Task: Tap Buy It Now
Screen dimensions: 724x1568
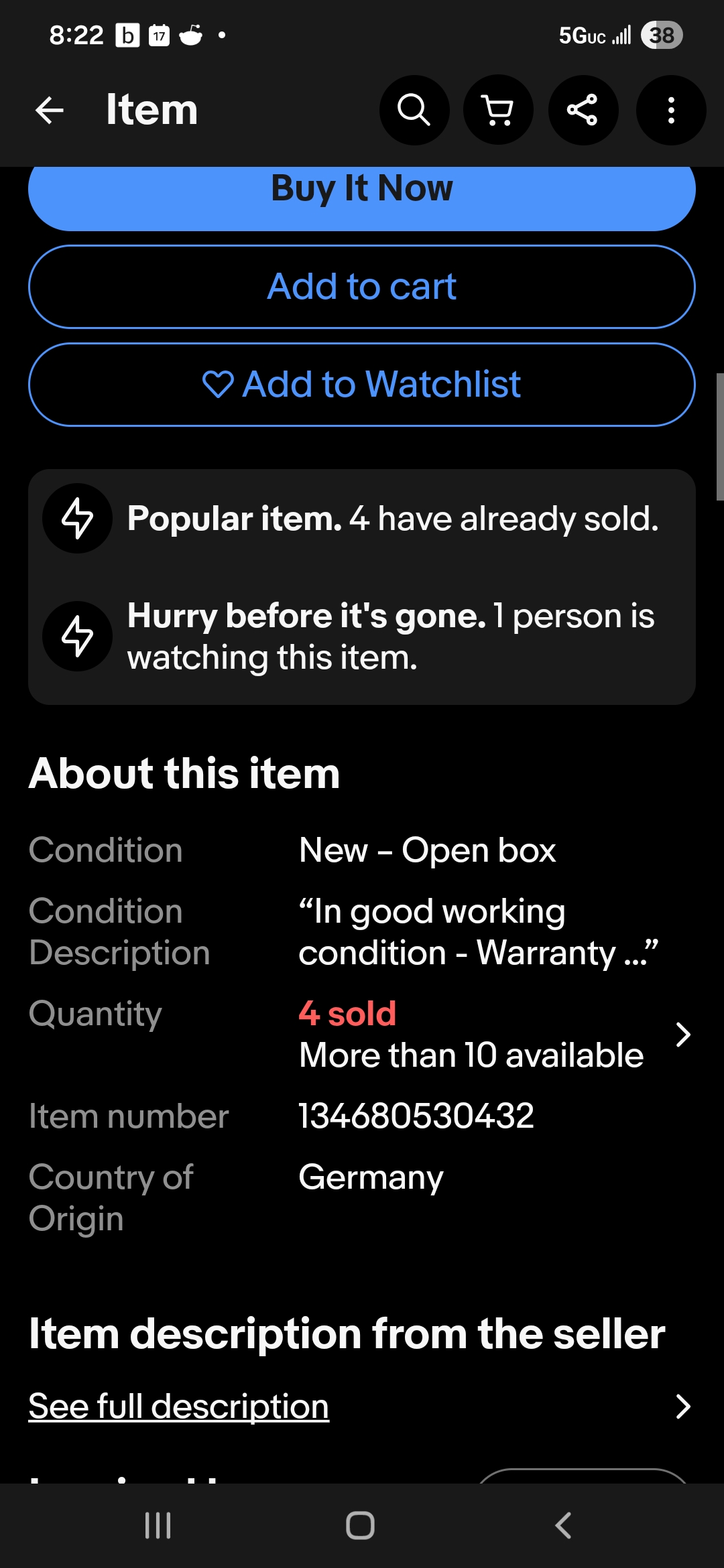Action: click(x=362, y=192)
